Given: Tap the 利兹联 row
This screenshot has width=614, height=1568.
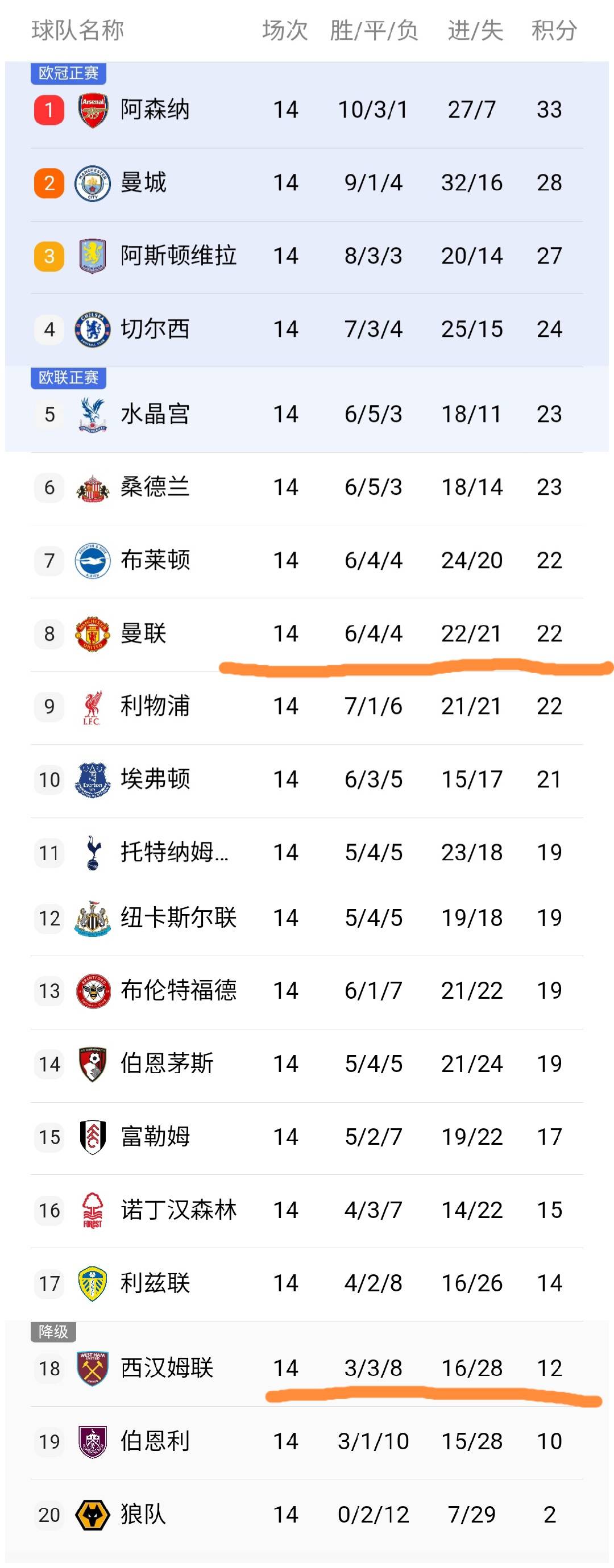Looking at the screenshot, I should [x=155, y=1283].
